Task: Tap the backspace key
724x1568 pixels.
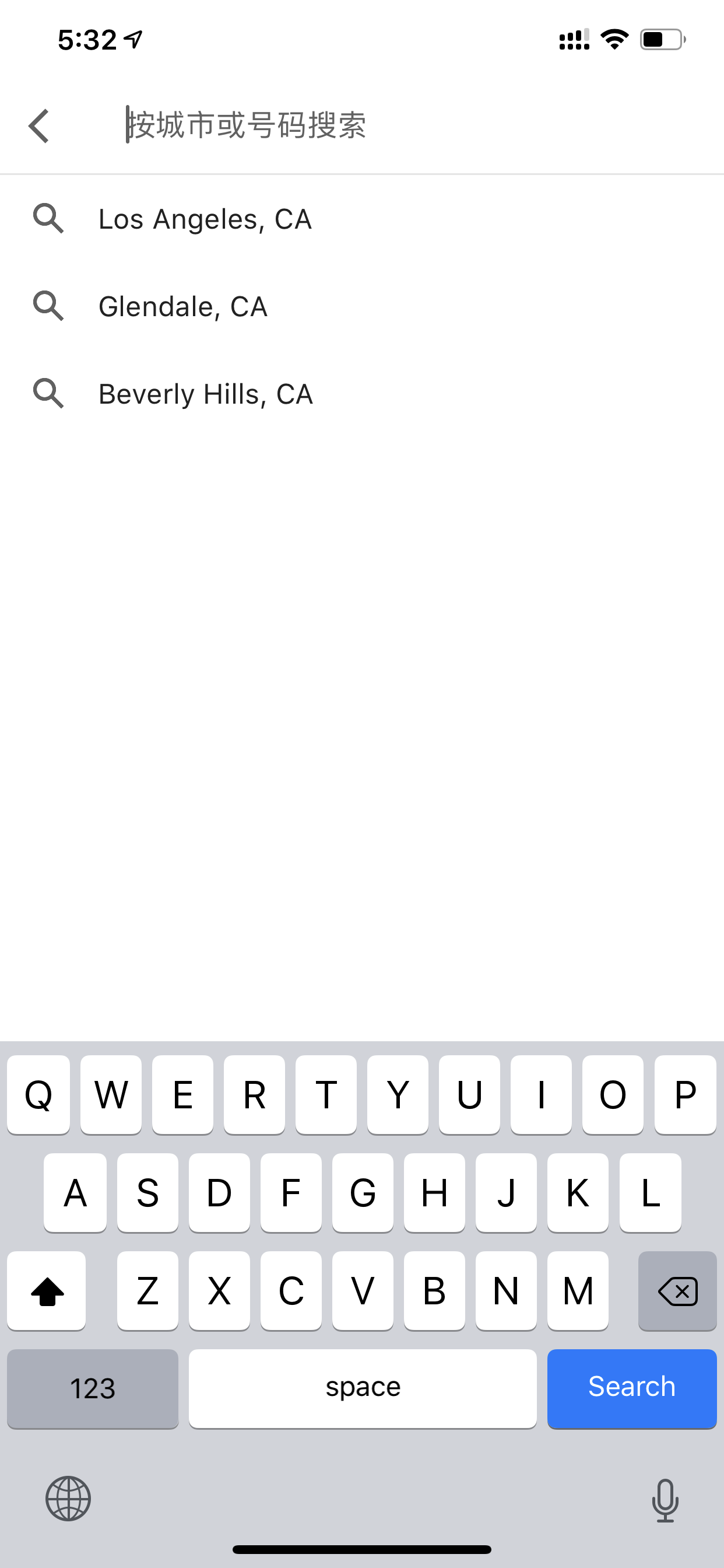Action: (x=677, y=1290)
